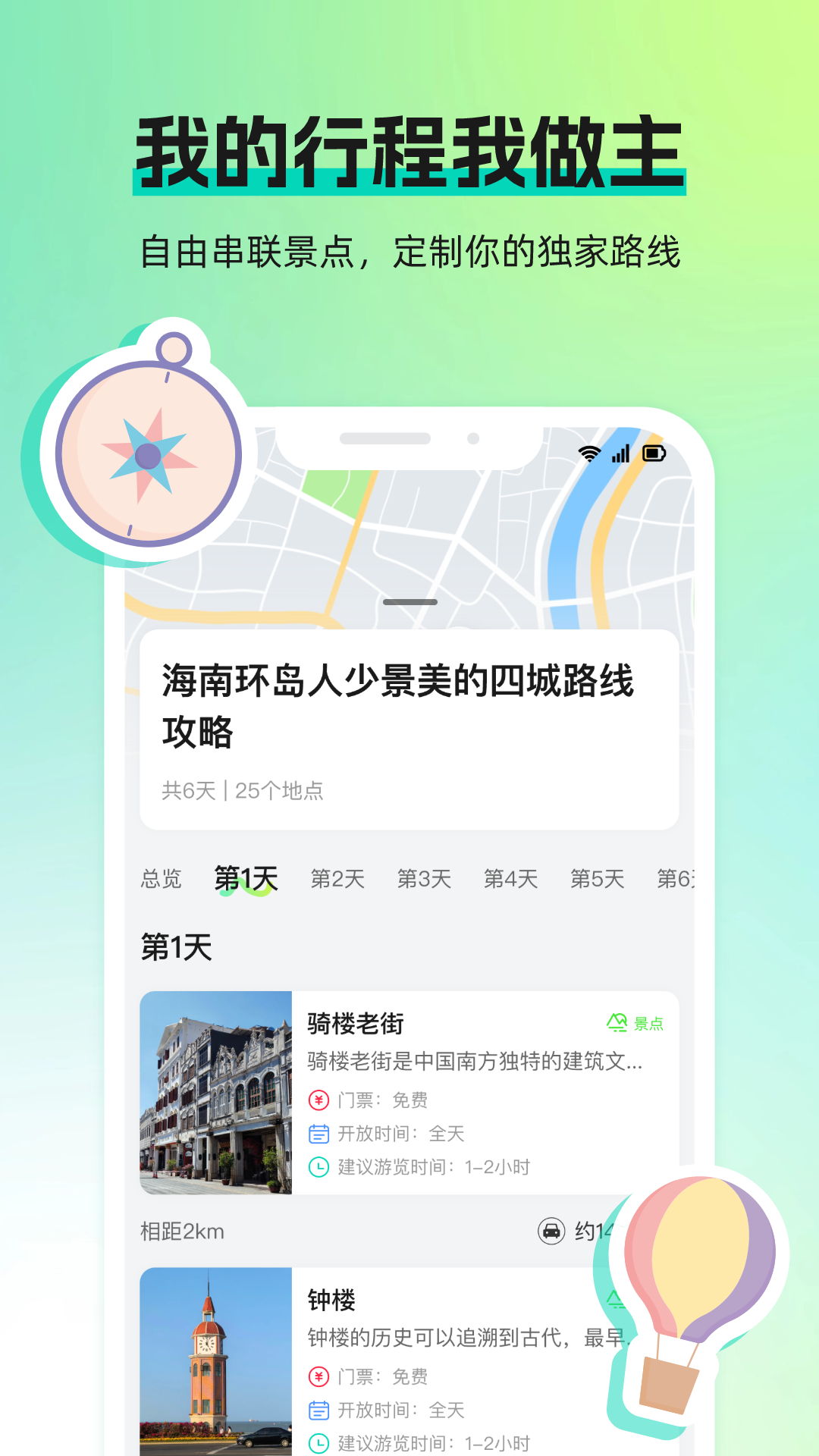Open the 第5天 itinerary tab
The image size is (819, 1456).
597,878
